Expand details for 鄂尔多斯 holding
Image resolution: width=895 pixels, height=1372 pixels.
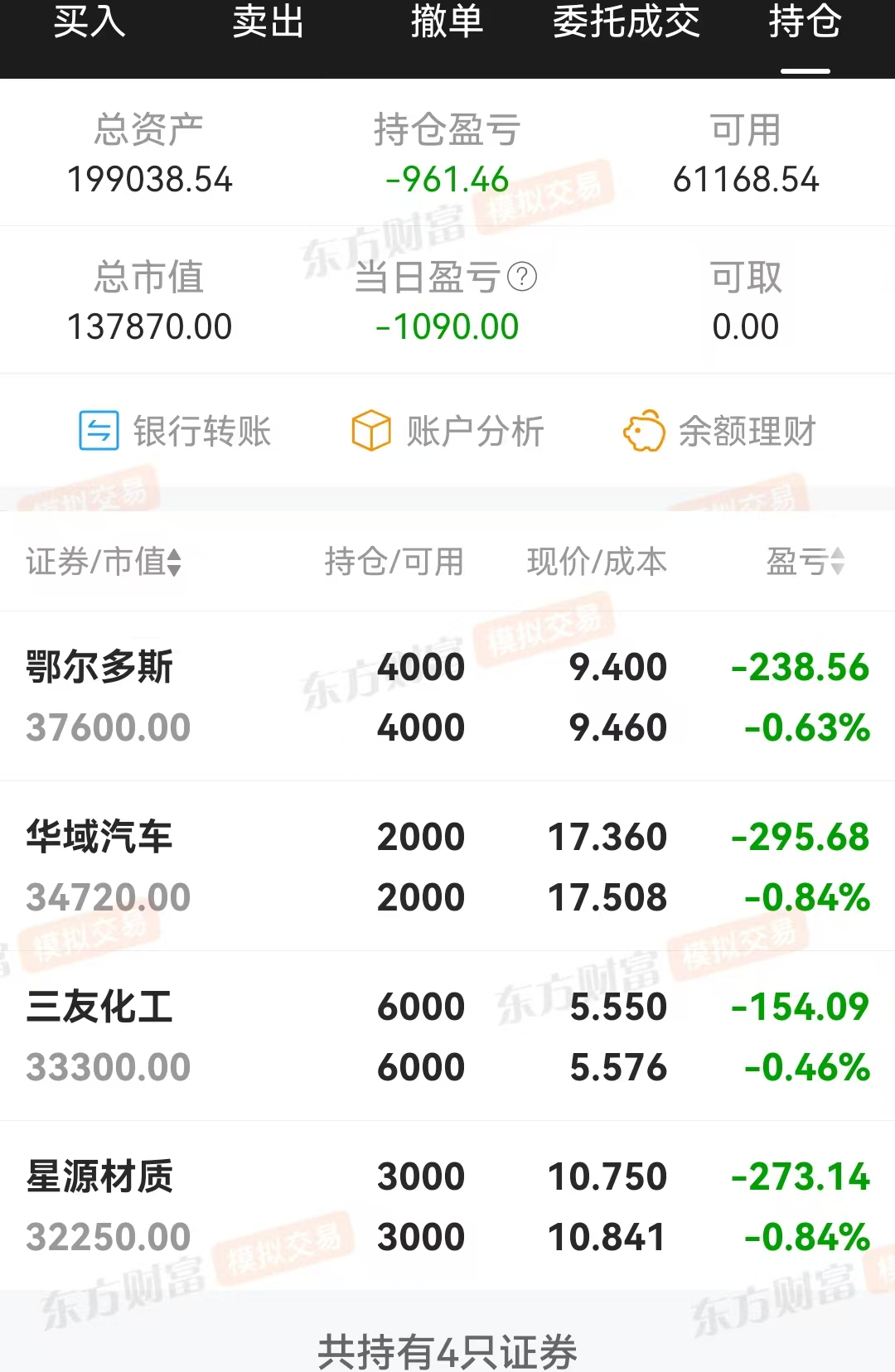(447, 696)
